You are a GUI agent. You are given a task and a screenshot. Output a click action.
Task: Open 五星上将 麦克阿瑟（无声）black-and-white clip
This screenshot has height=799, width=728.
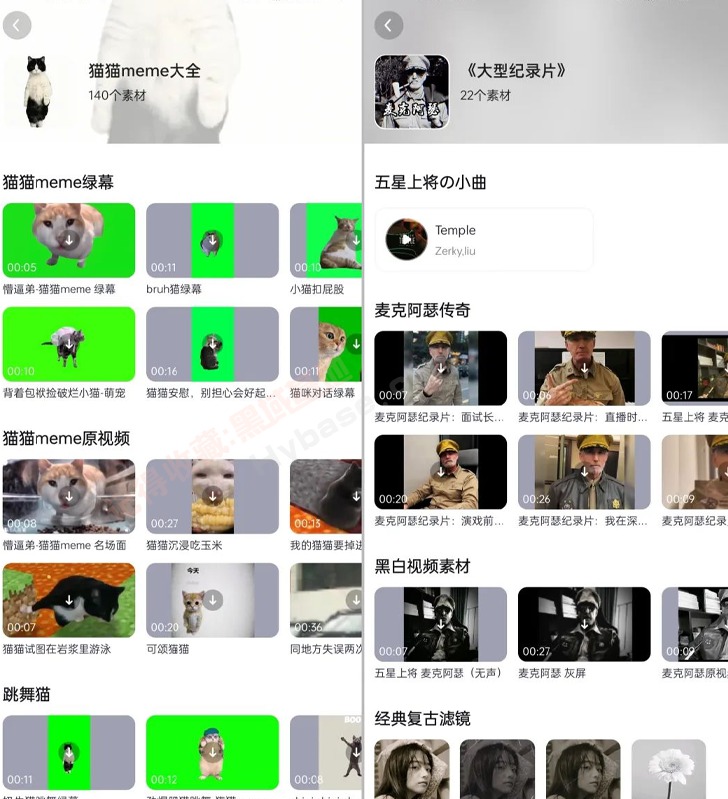pyautogui.click(x=440, y=624)
